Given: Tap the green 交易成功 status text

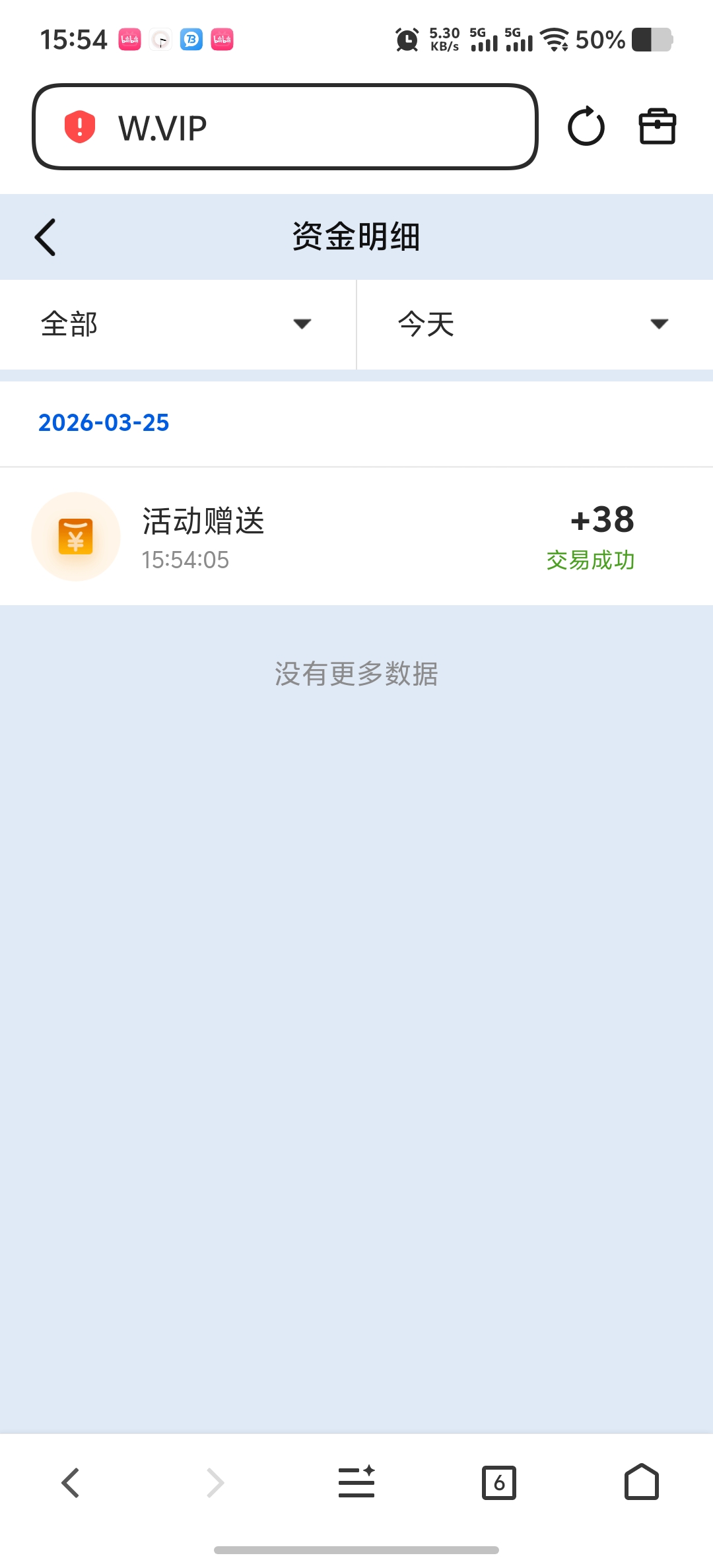Looking at the screenshot, I should pos(591,559).
